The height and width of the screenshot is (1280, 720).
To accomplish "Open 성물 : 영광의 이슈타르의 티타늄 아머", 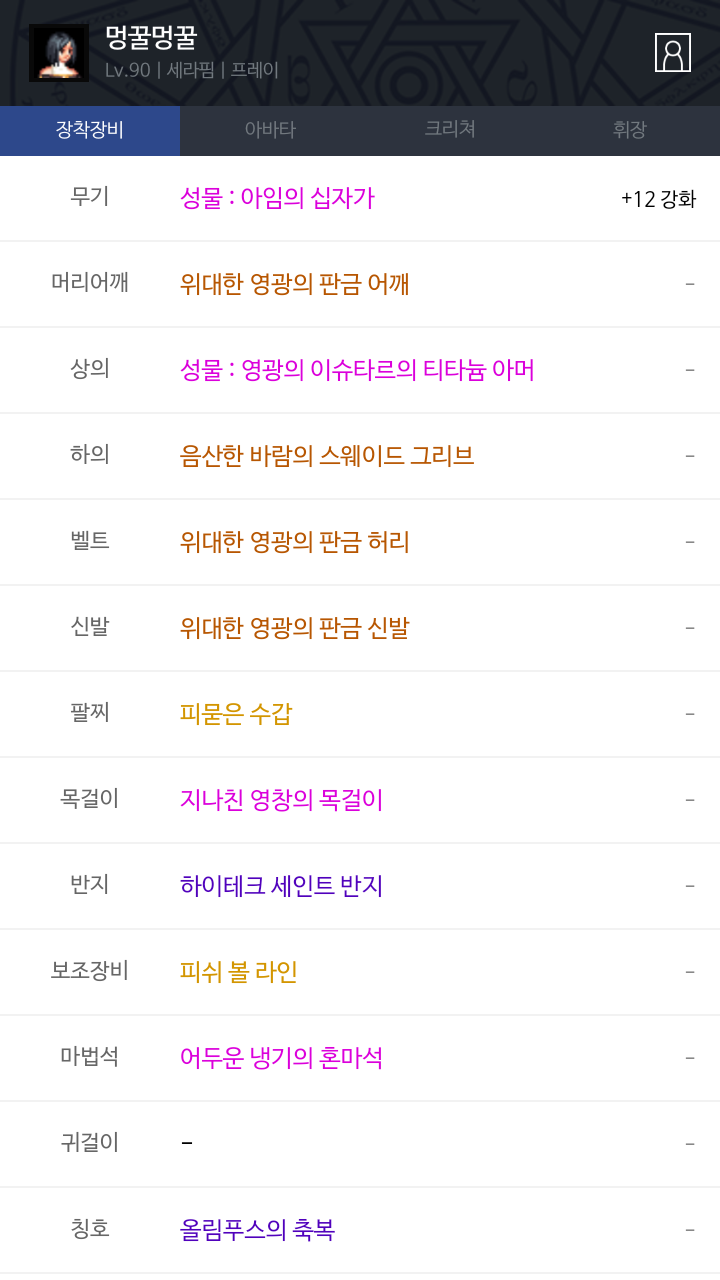I will [x=357, y=370].
